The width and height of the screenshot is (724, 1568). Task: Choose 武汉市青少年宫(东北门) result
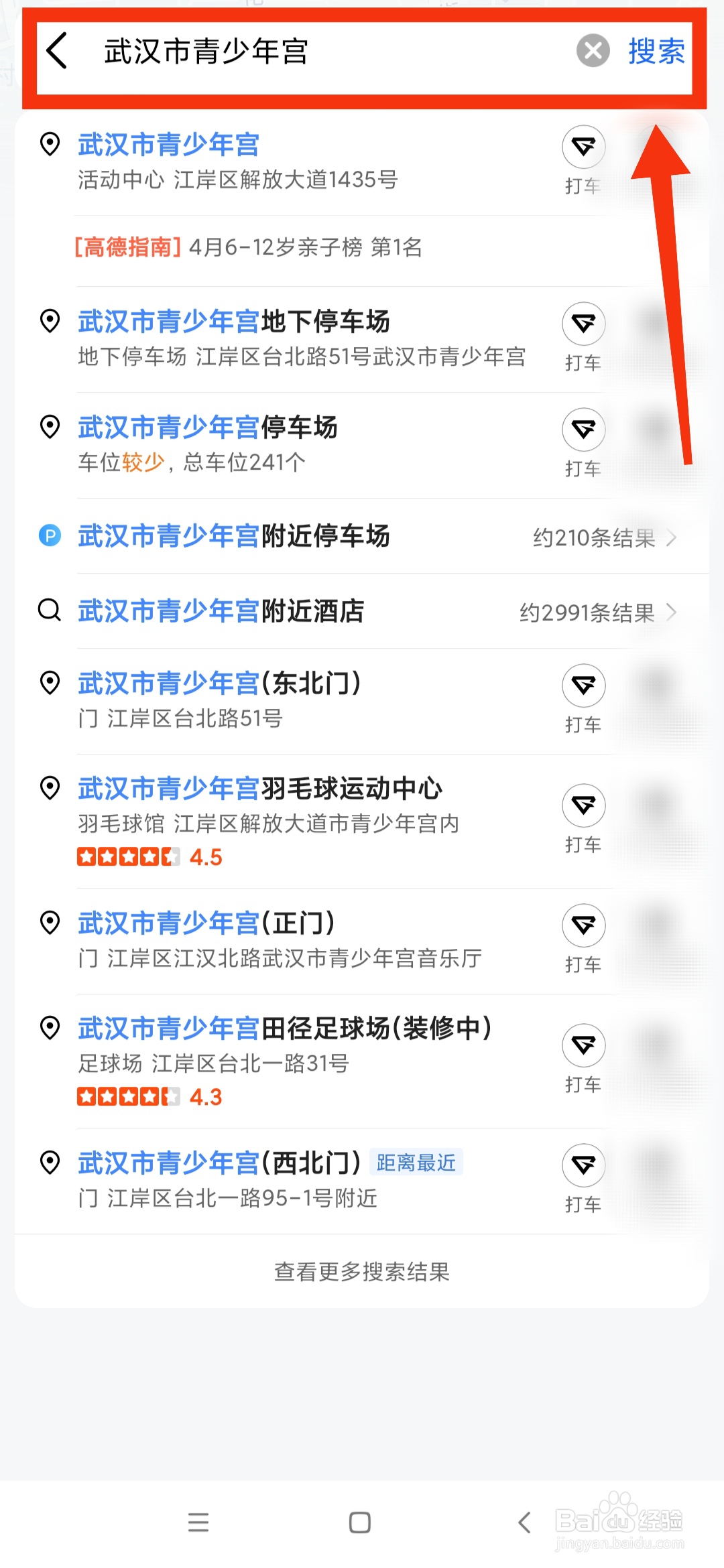[x=268, y=700]
